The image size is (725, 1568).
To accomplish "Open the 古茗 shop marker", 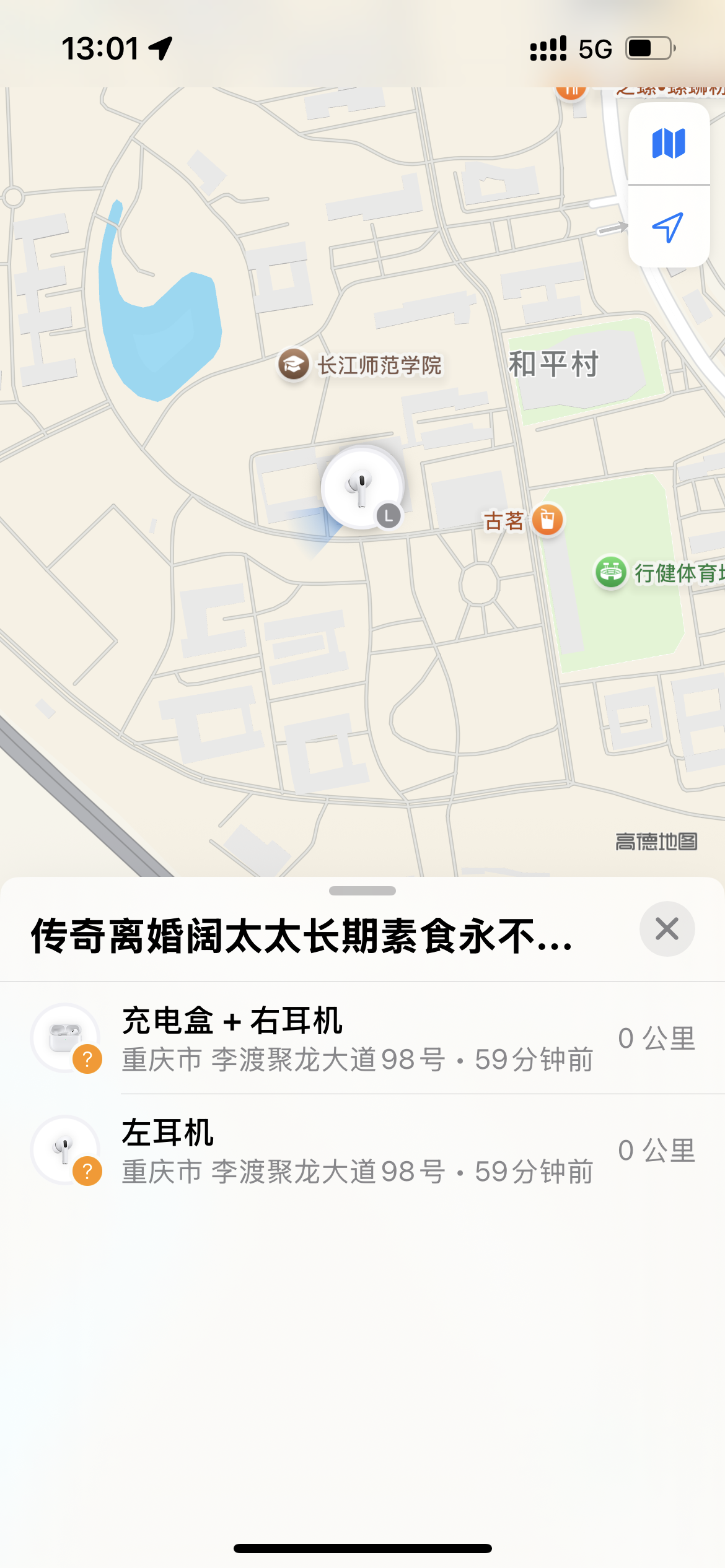I will point(547,519).
